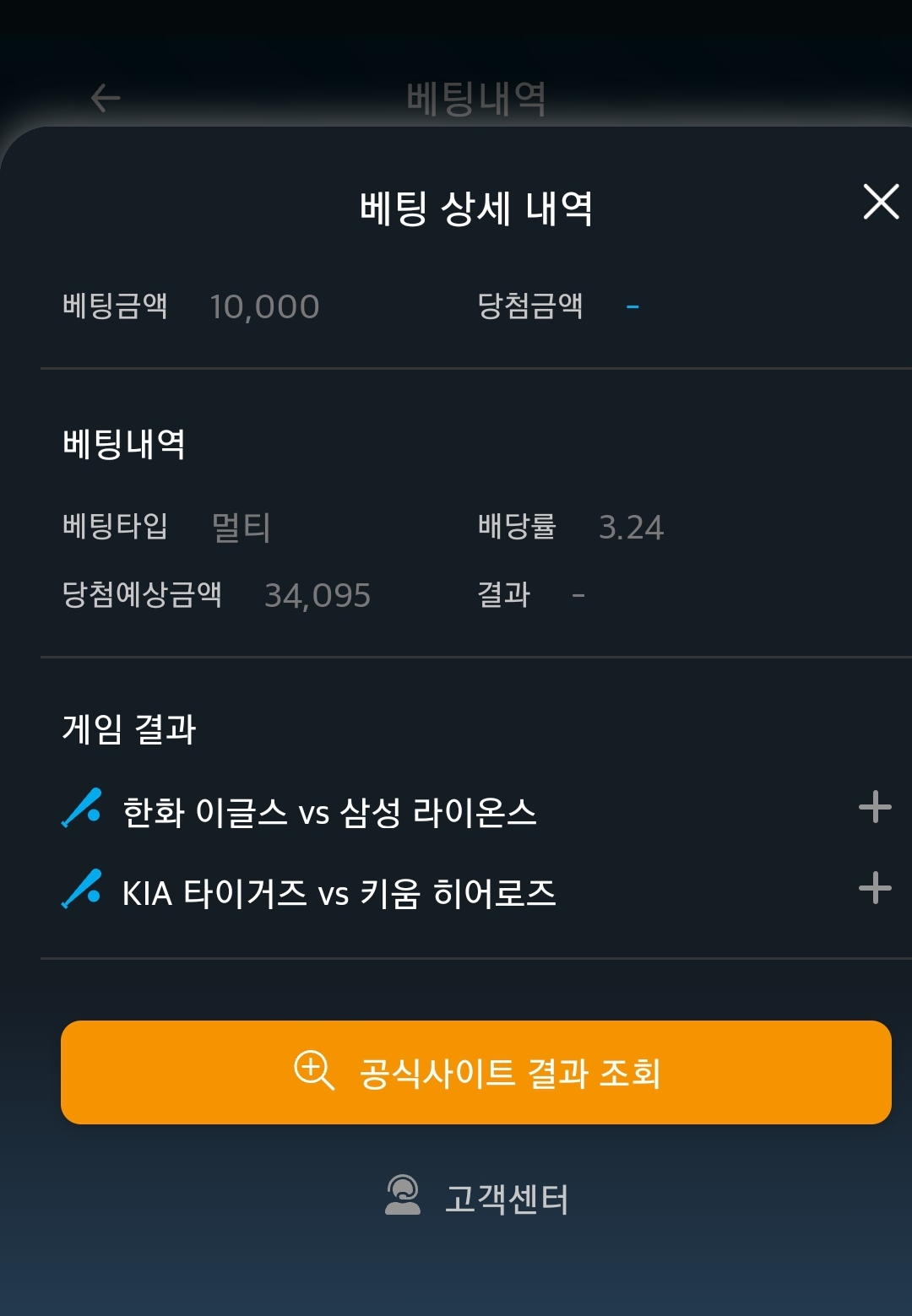
Task: Expand 한화 이글스 vs 삼성 라이온스 result details
Action: click(x=875, y=809)
